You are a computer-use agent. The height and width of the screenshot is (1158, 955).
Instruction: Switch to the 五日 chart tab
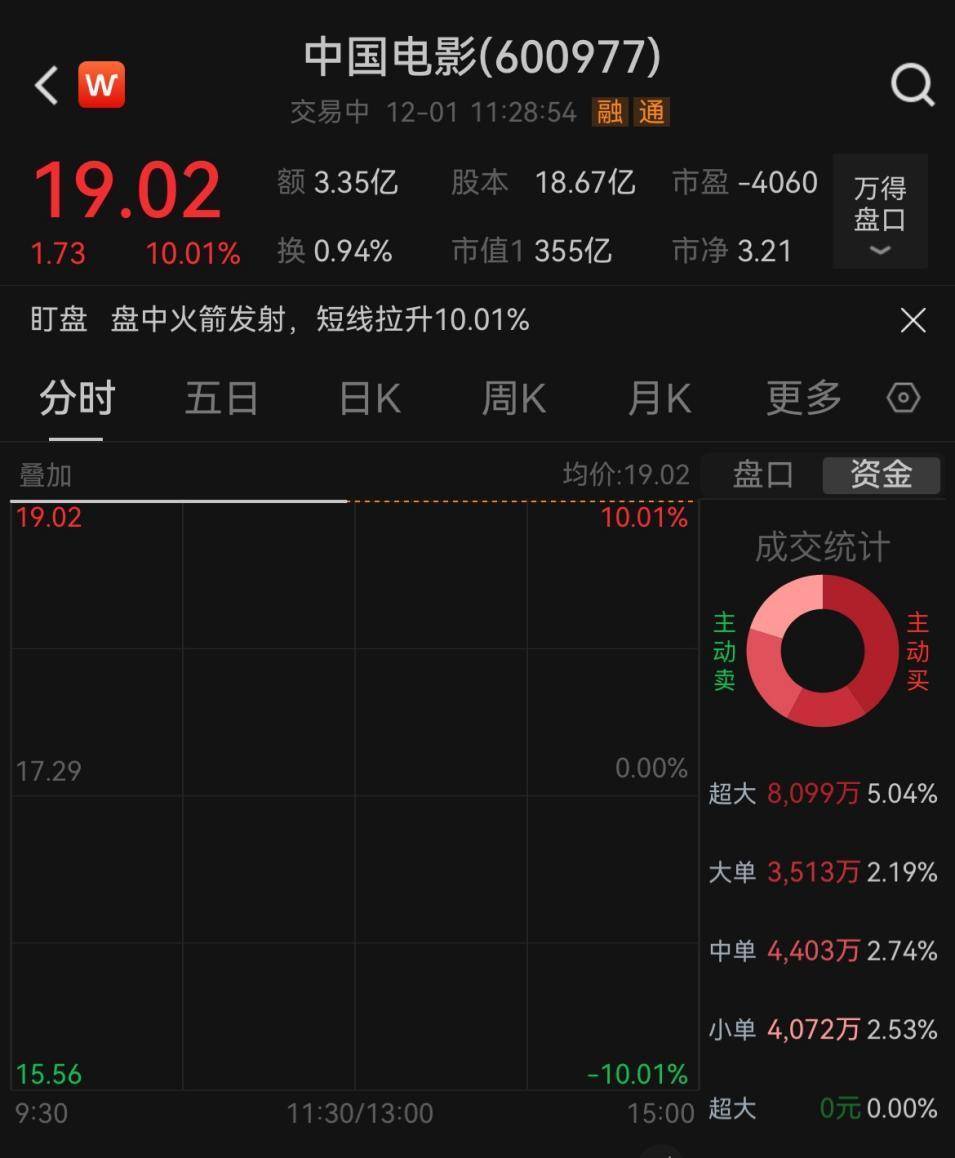click(x=221, y=399)
